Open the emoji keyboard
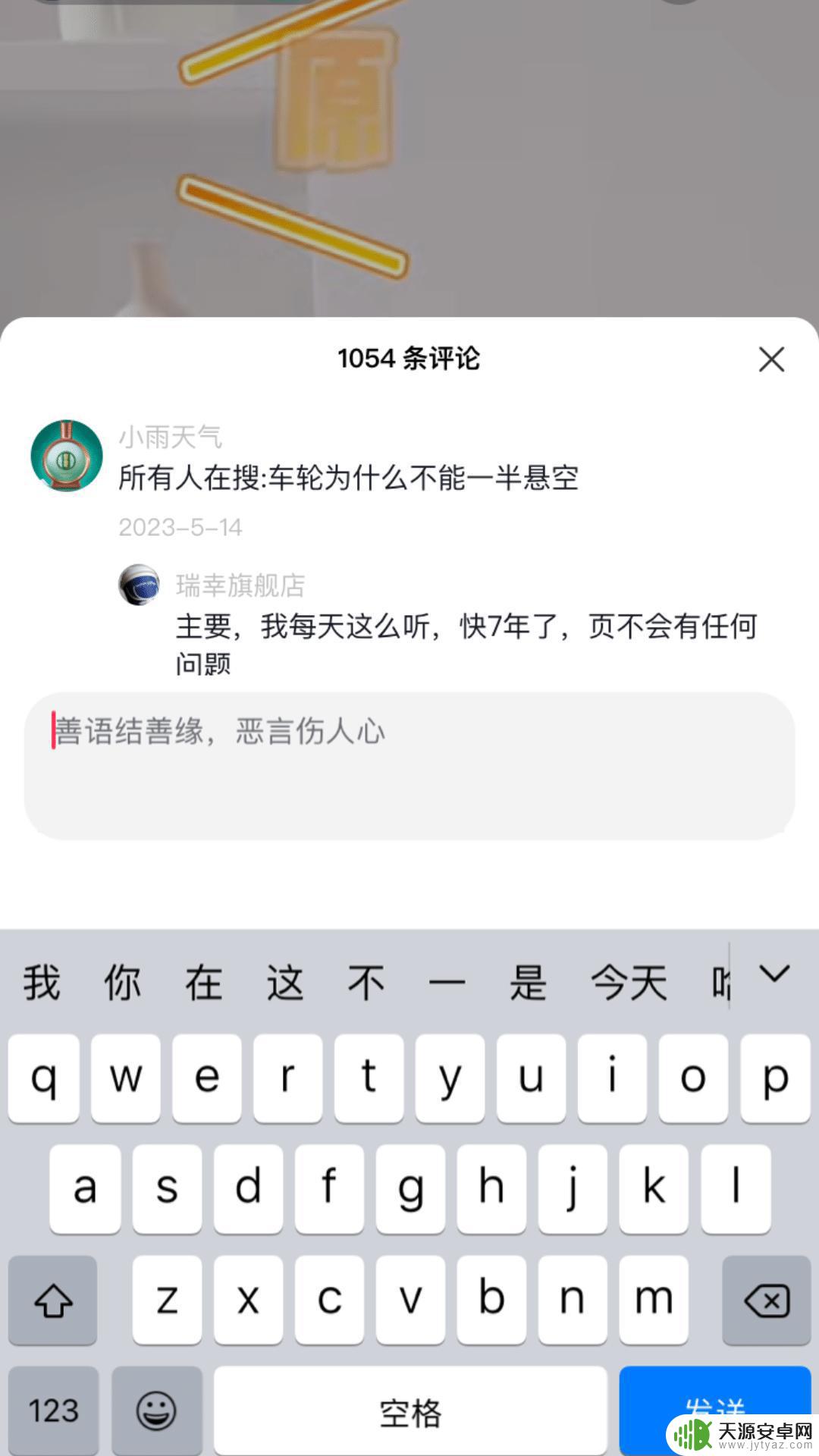This screenshot has width=819, height=1456. point(156,1410)
